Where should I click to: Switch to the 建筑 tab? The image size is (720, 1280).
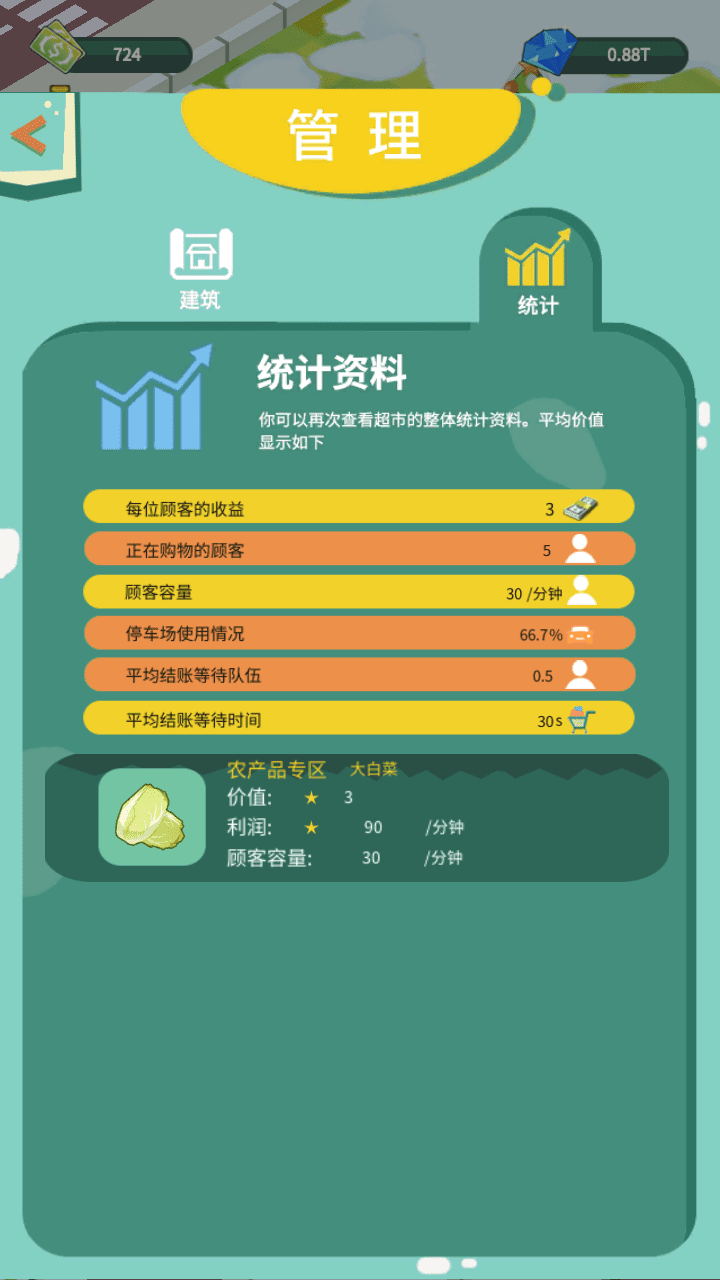[200, 268]
